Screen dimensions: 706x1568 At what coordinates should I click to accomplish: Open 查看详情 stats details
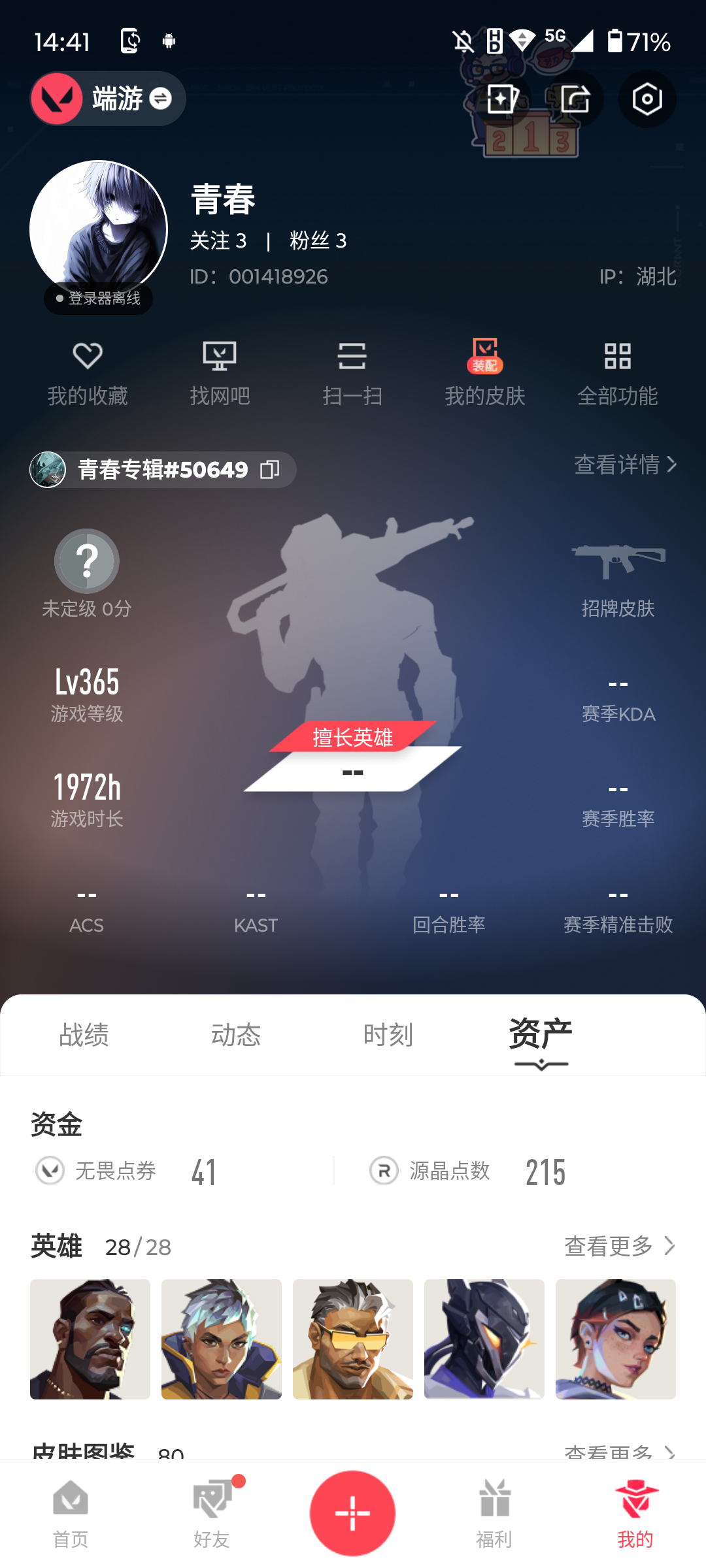coord(624,465)
